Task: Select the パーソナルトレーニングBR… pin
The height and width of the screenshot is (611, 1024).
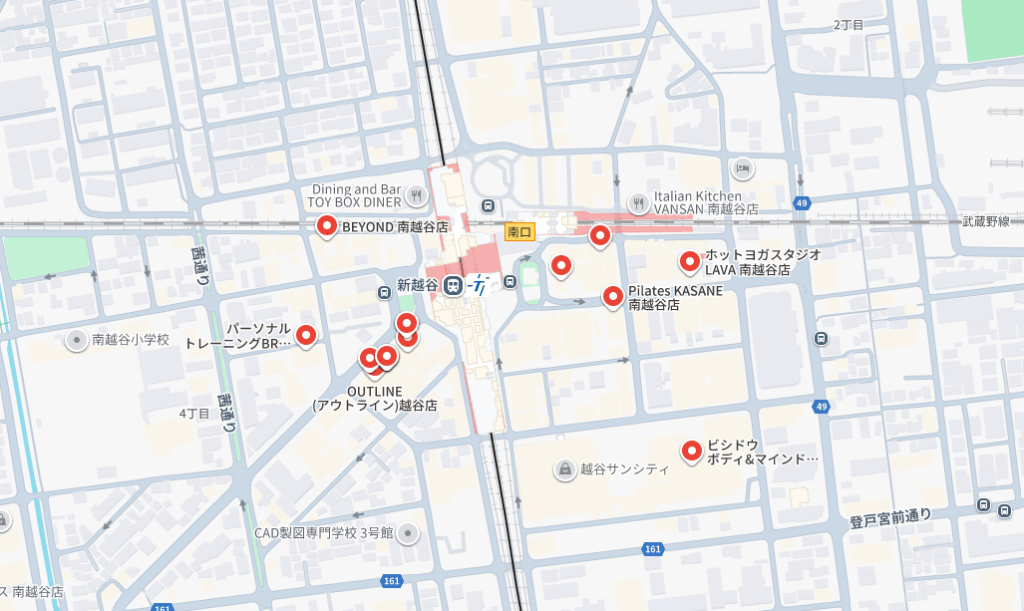Action: click(306, 335)
